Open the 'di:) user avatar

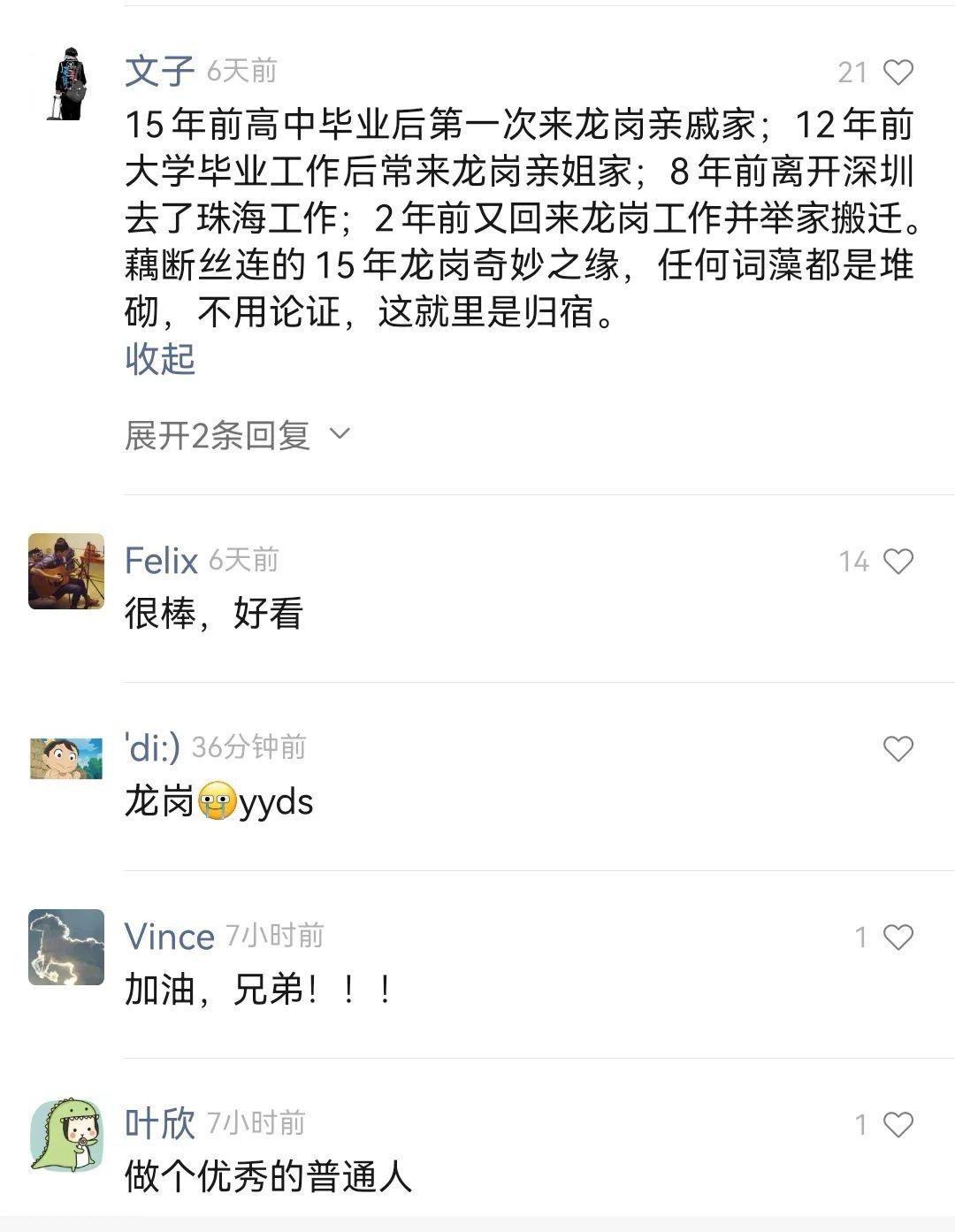click(x=66, y=759)
